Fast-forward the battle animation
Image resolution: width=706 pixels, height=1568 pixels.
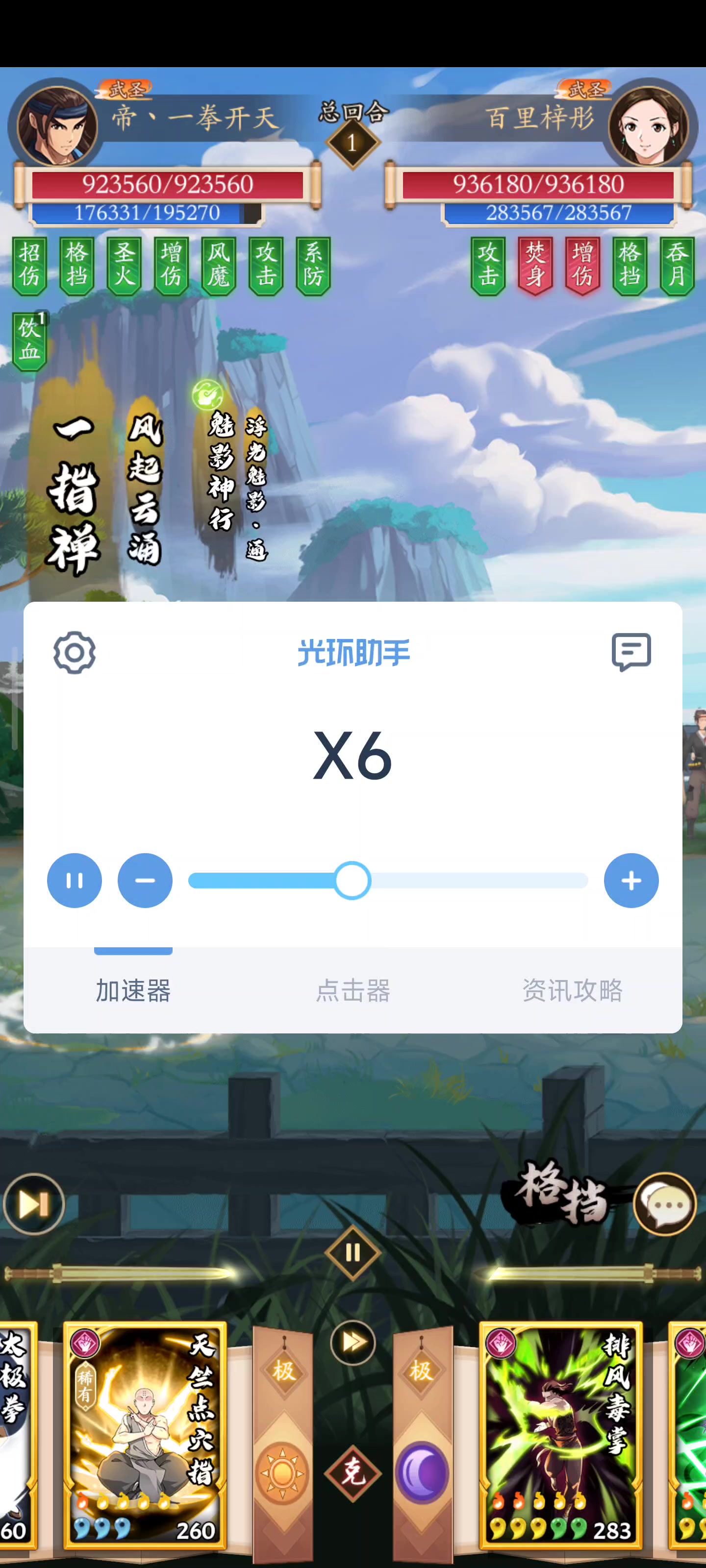[353, 1342]
